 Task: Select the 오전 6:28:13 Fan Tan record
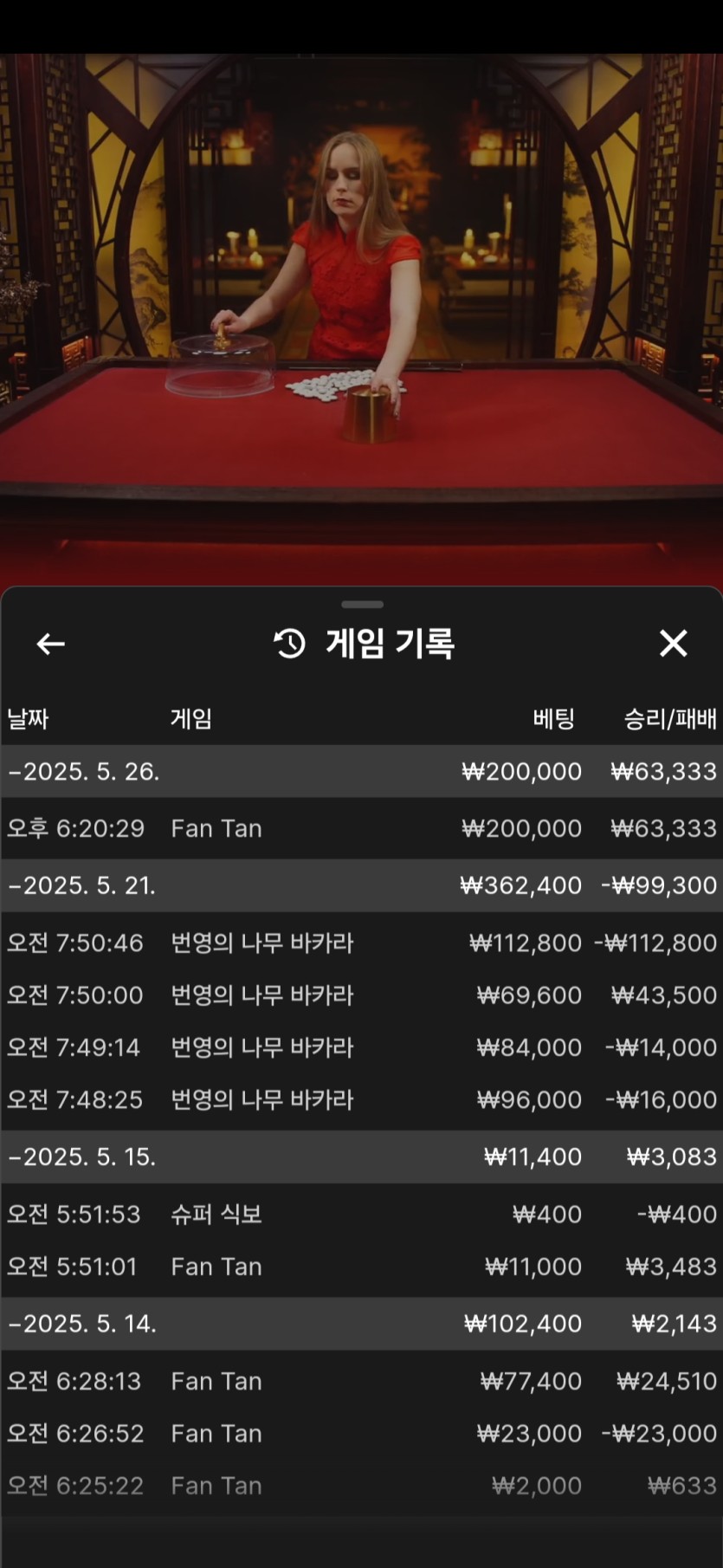coord(361,1381)
